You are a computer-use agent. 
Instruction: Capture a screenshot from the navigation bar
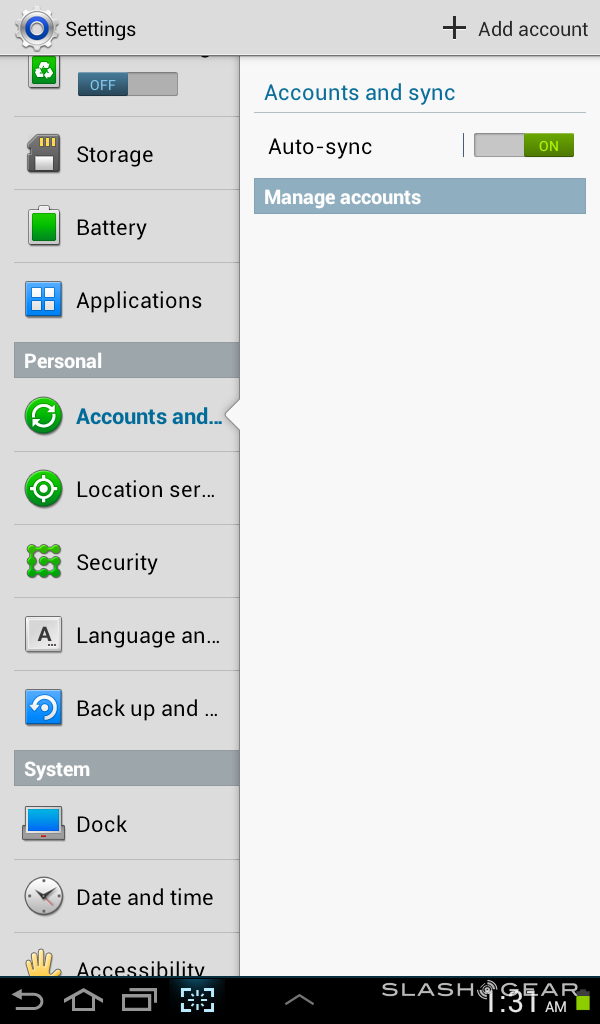[198, 1000]
